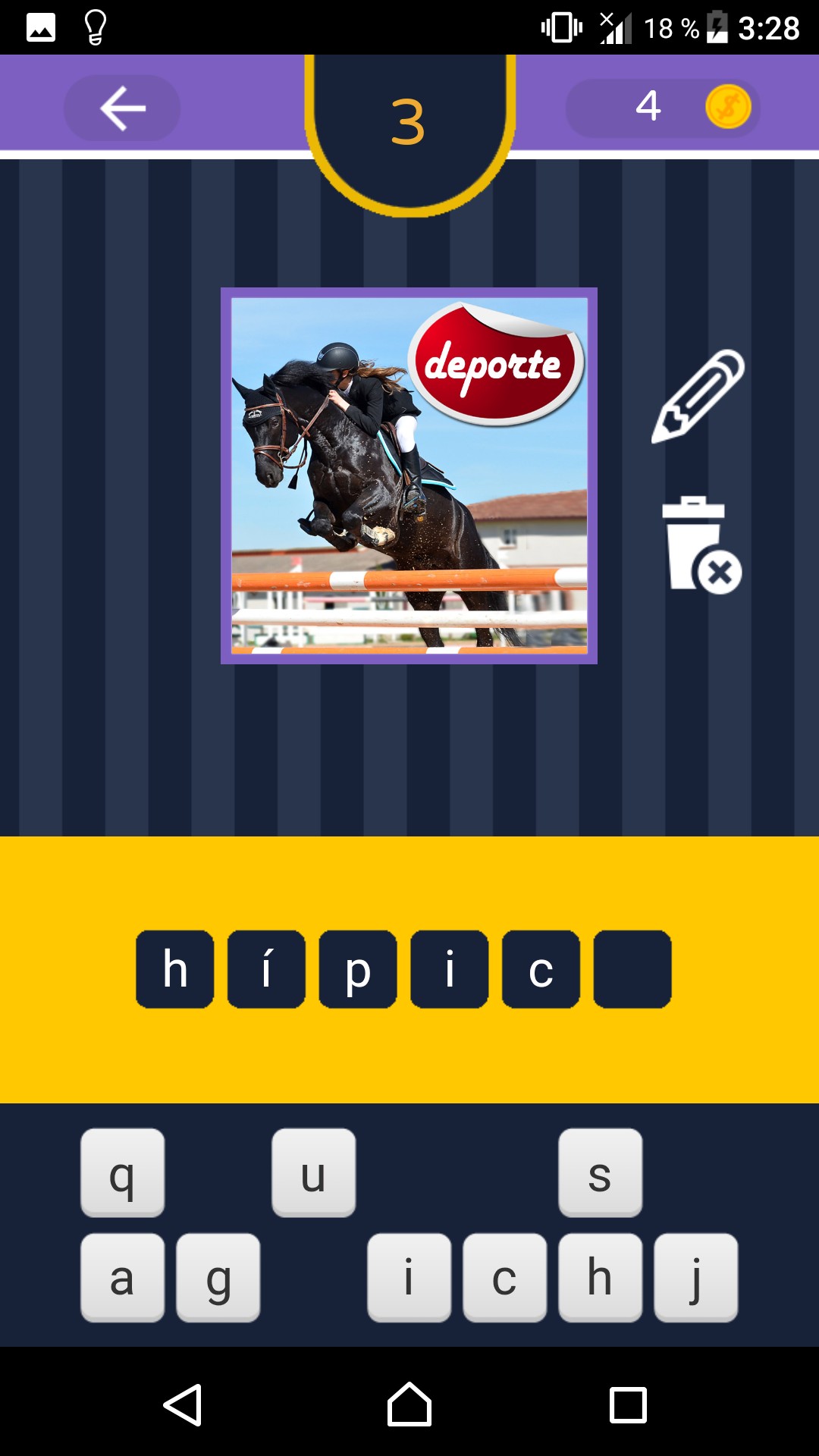The height and width of the screenshot is (1456, 819).
Task: Tap the empty last answer slot
Action: [x=632, y=969]
